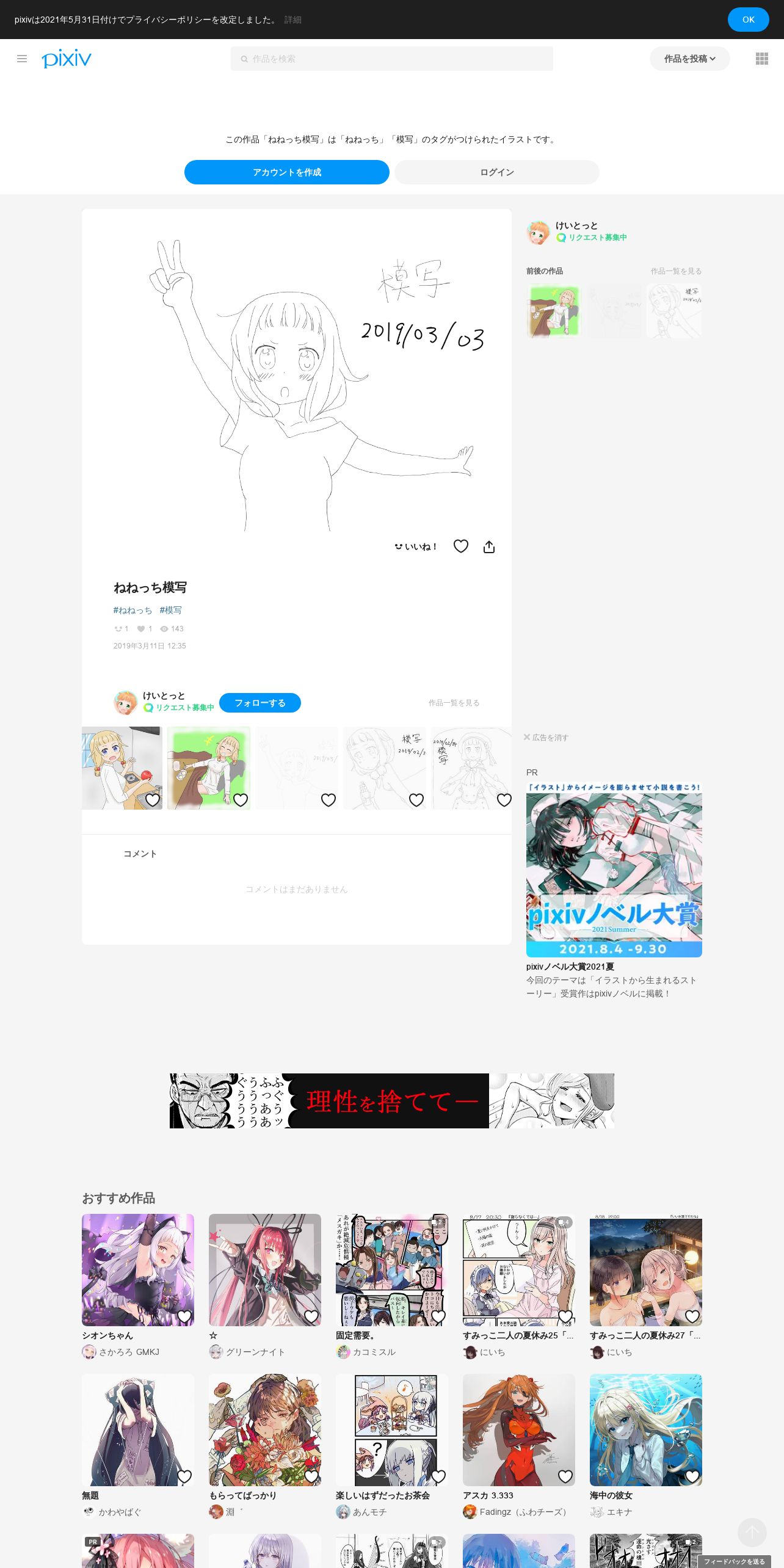784x1568 pixels.
Task: Open the #模写 tag
Action: coord(170,610)
